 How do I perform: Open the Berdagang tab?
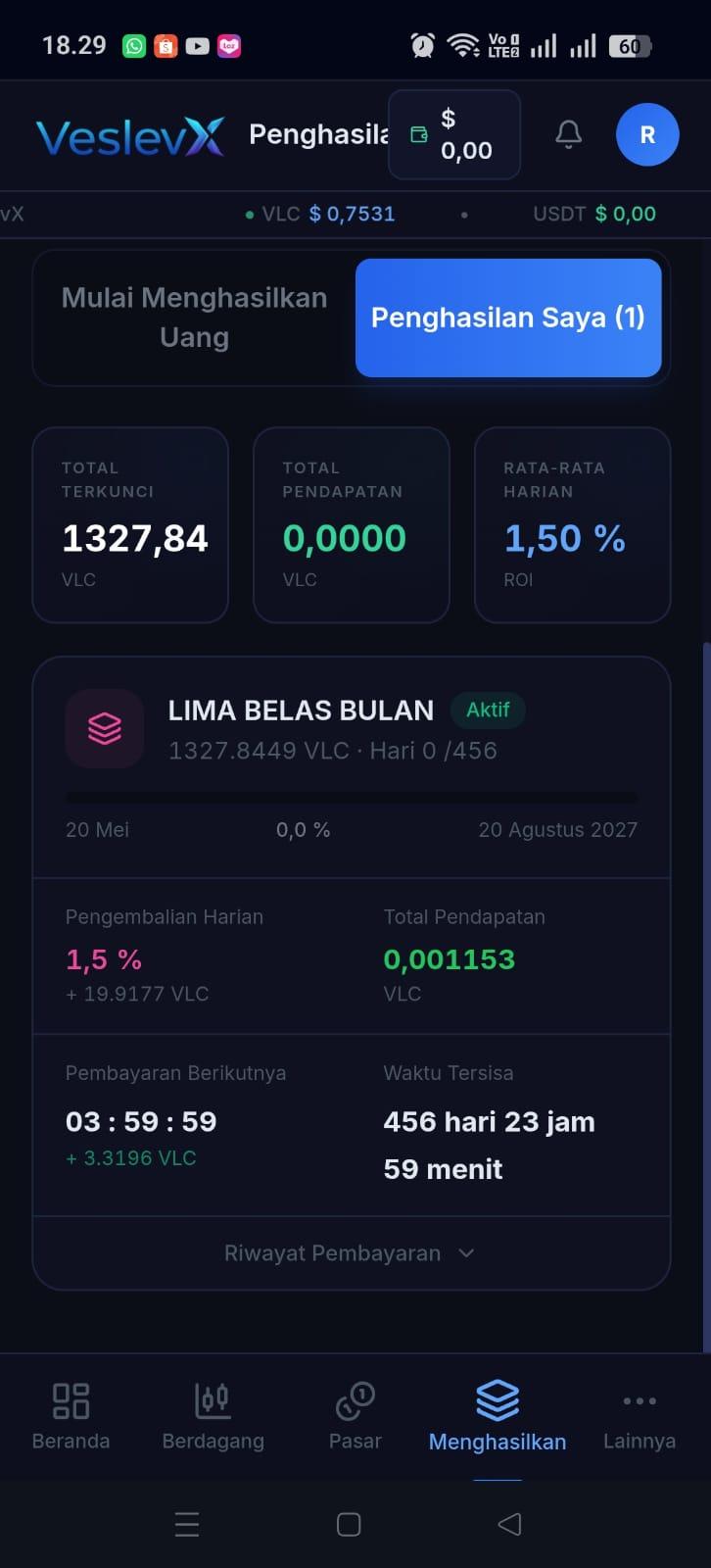click(213, 1416)
